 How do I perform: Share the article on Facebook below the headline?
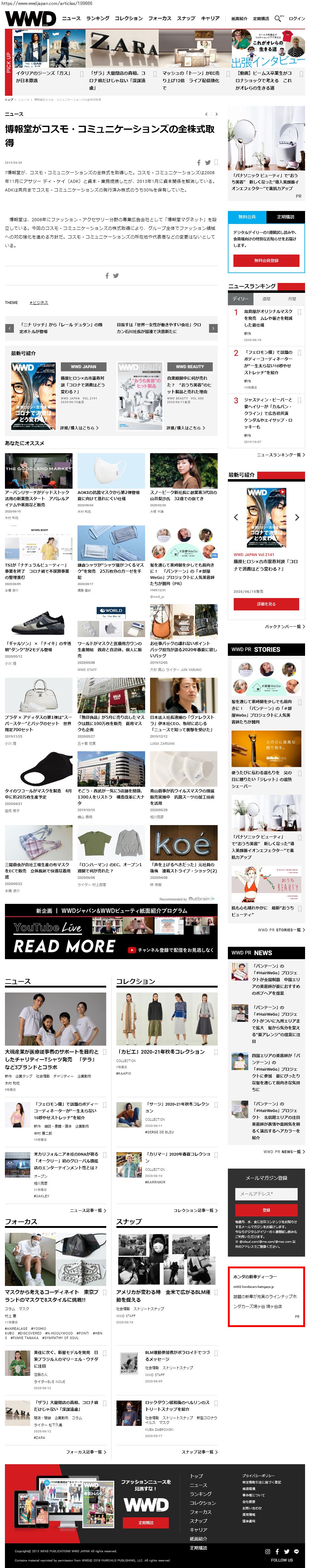(199, 162)
